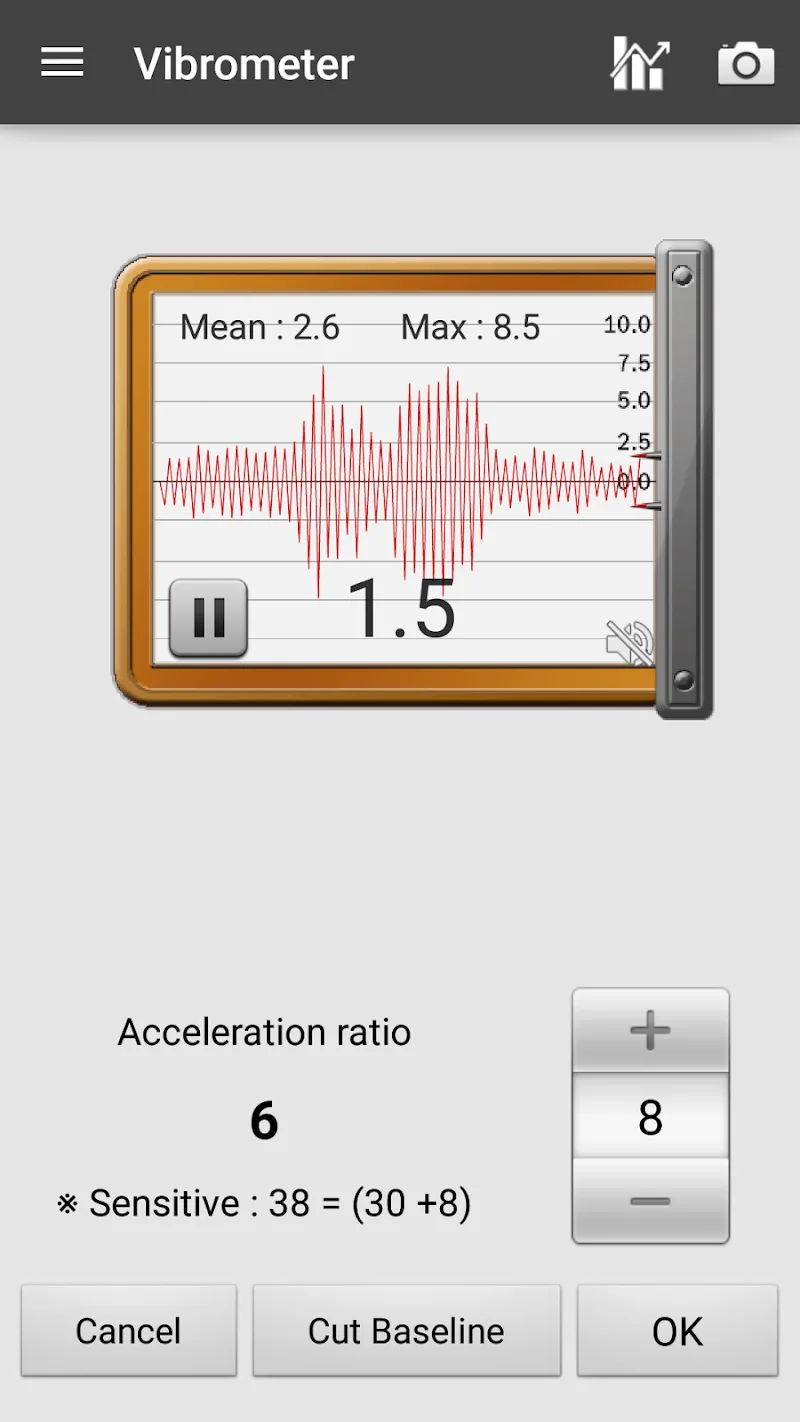This screenshot has height=1422, width=800.
Task: Toggle the muted alarm sound icon
Action: 630,642
